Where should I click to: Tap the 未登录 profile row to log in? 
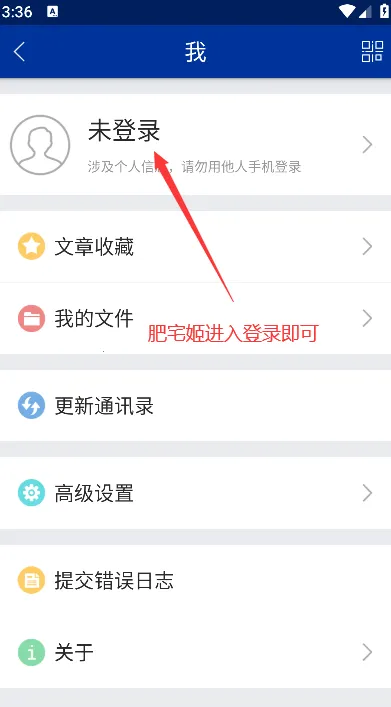tap(195, 145)
